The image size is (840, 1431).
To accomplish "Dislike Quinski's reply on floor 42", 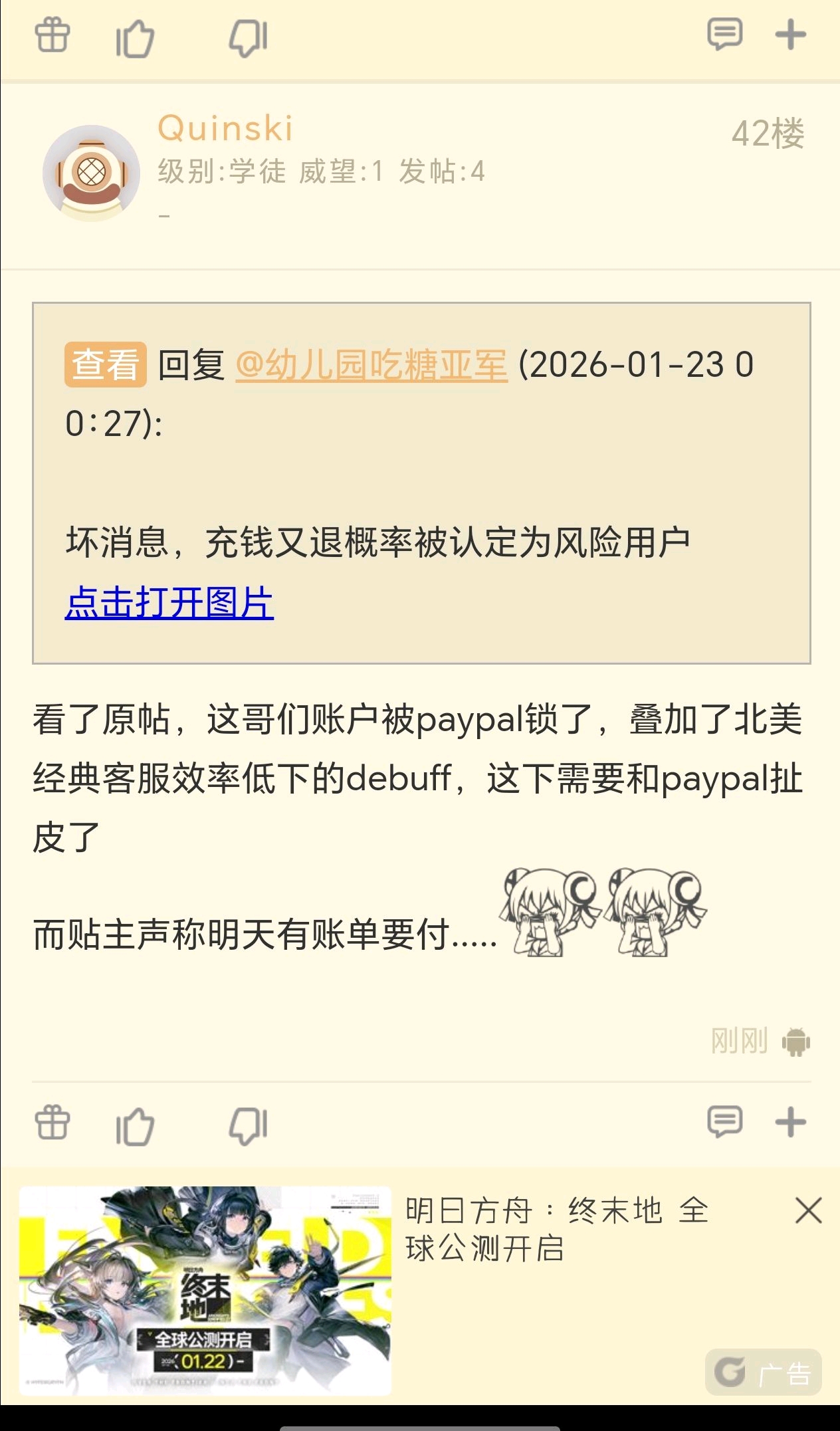I will 248,1126.
